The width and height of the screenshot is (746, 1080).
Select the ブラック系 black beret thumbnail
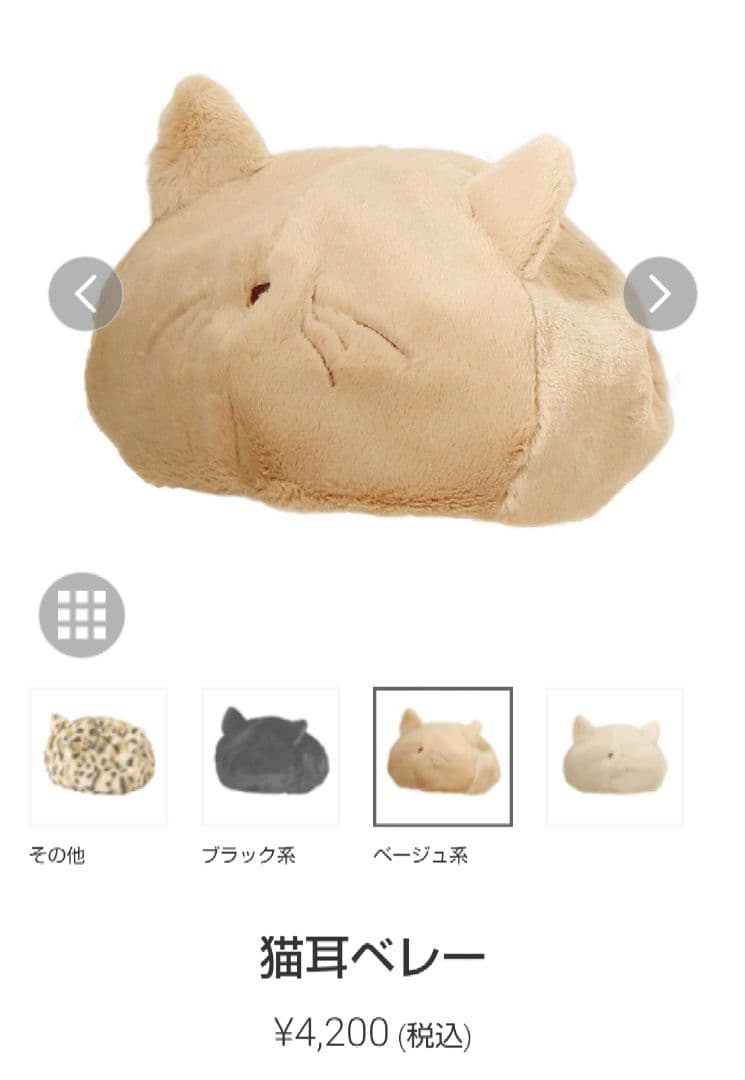271,757
